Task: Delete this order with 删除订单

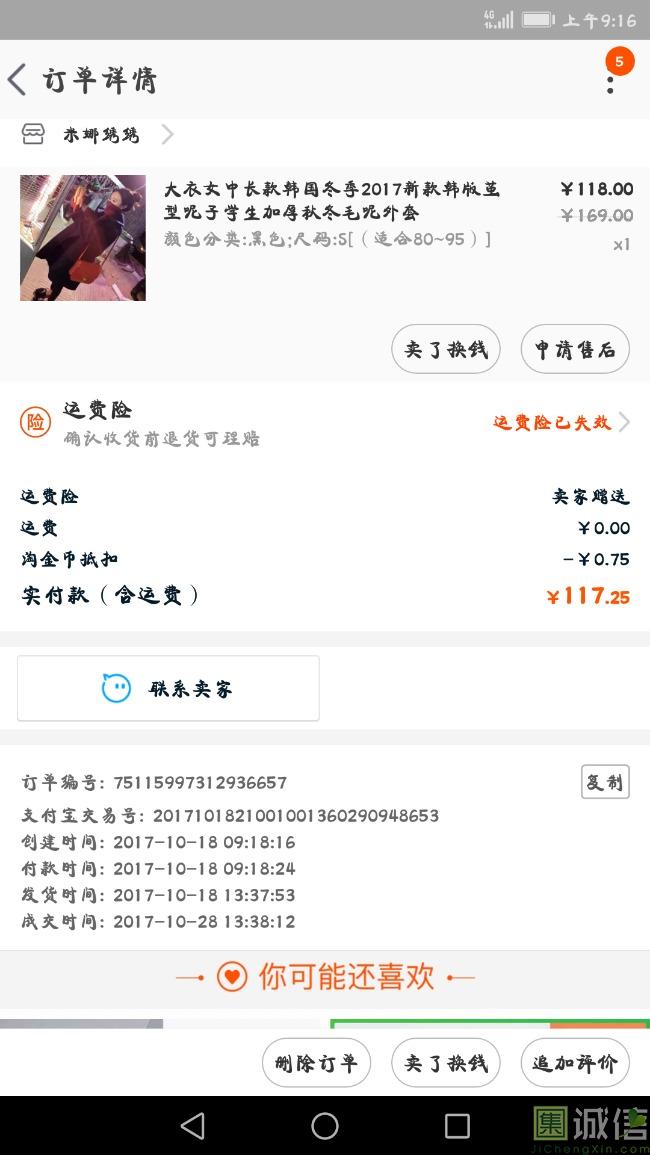Action: pos(316,1062)
